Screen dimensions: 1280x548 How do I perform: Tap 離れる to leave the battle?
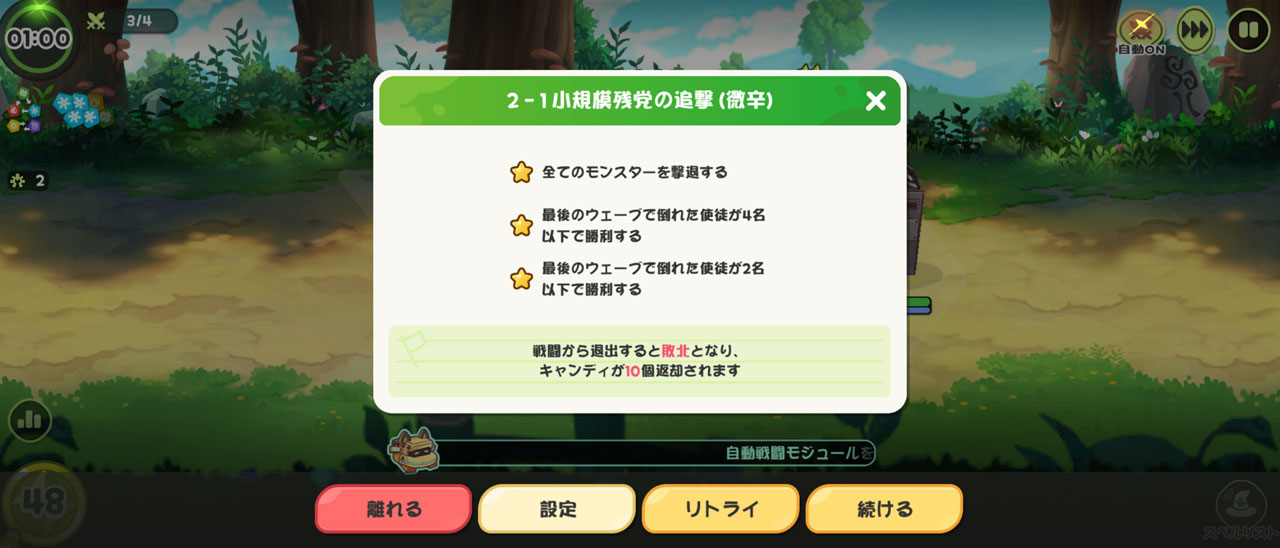[x=393, y=509]
